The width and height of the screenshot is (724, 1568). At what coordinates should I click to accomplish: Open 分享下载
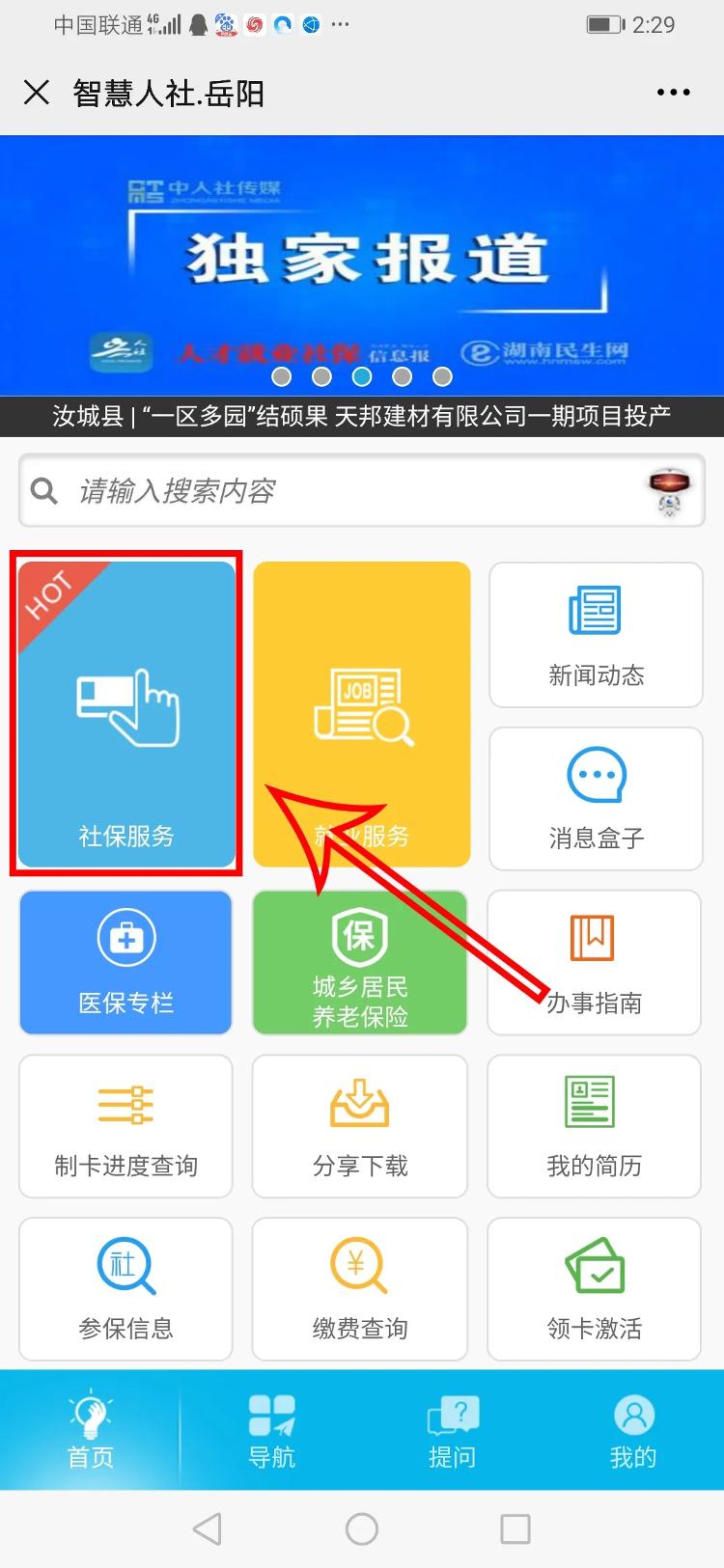coord(360,1126)
